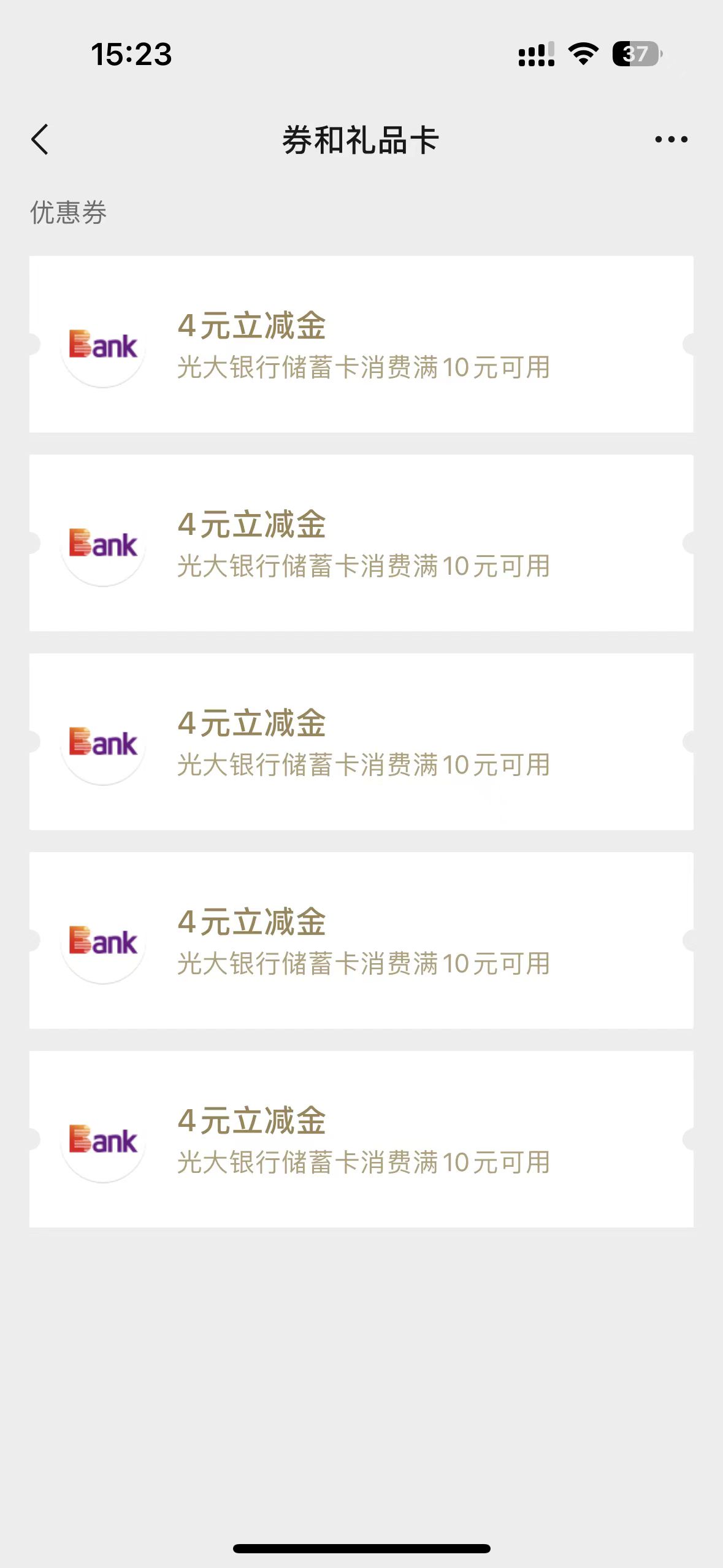723x1568 pixels.
Task: Open the three-dot overflow menu
Action: [671, 139]
